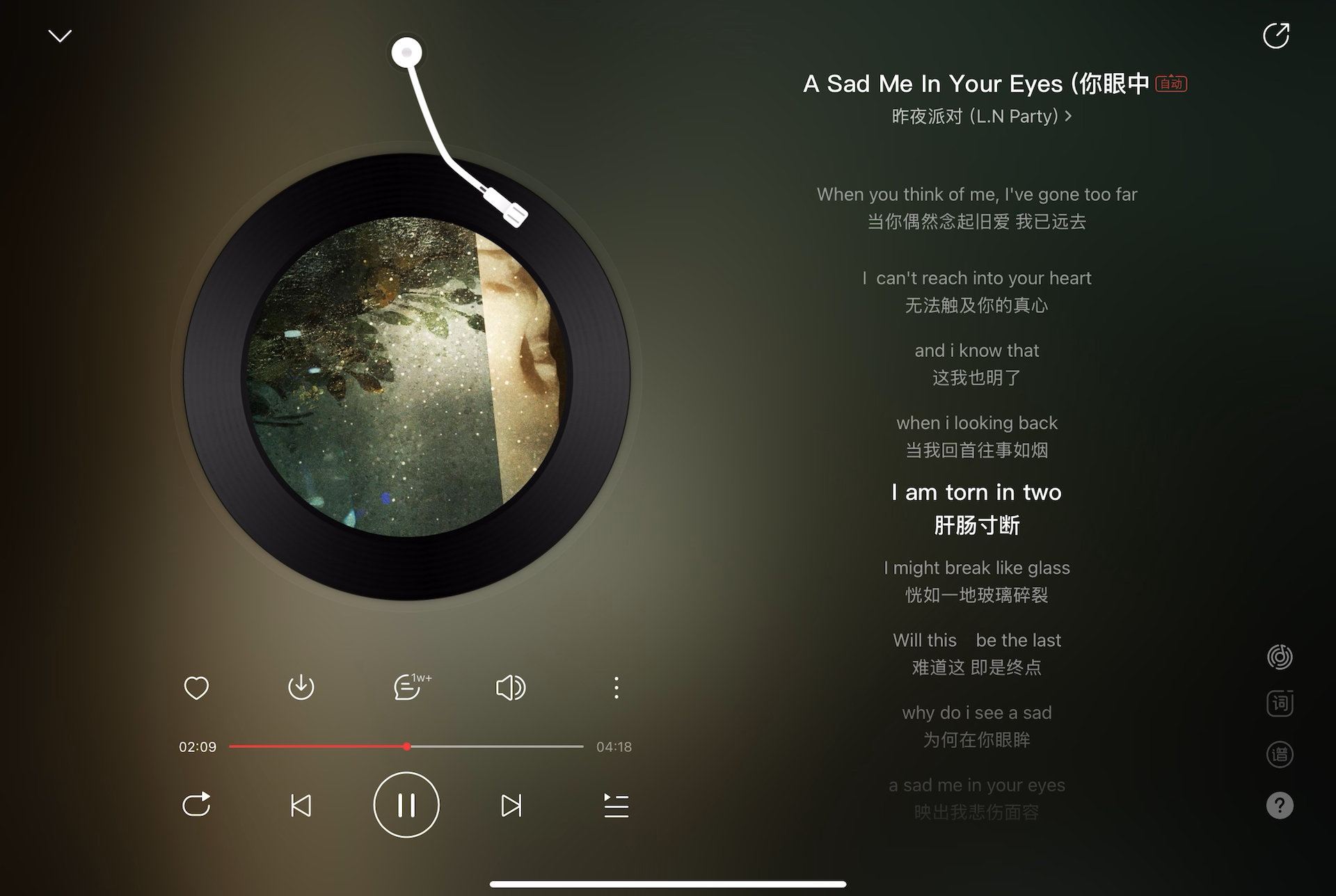
Task: Tap the playback progress bar
Action: [487, 746]
